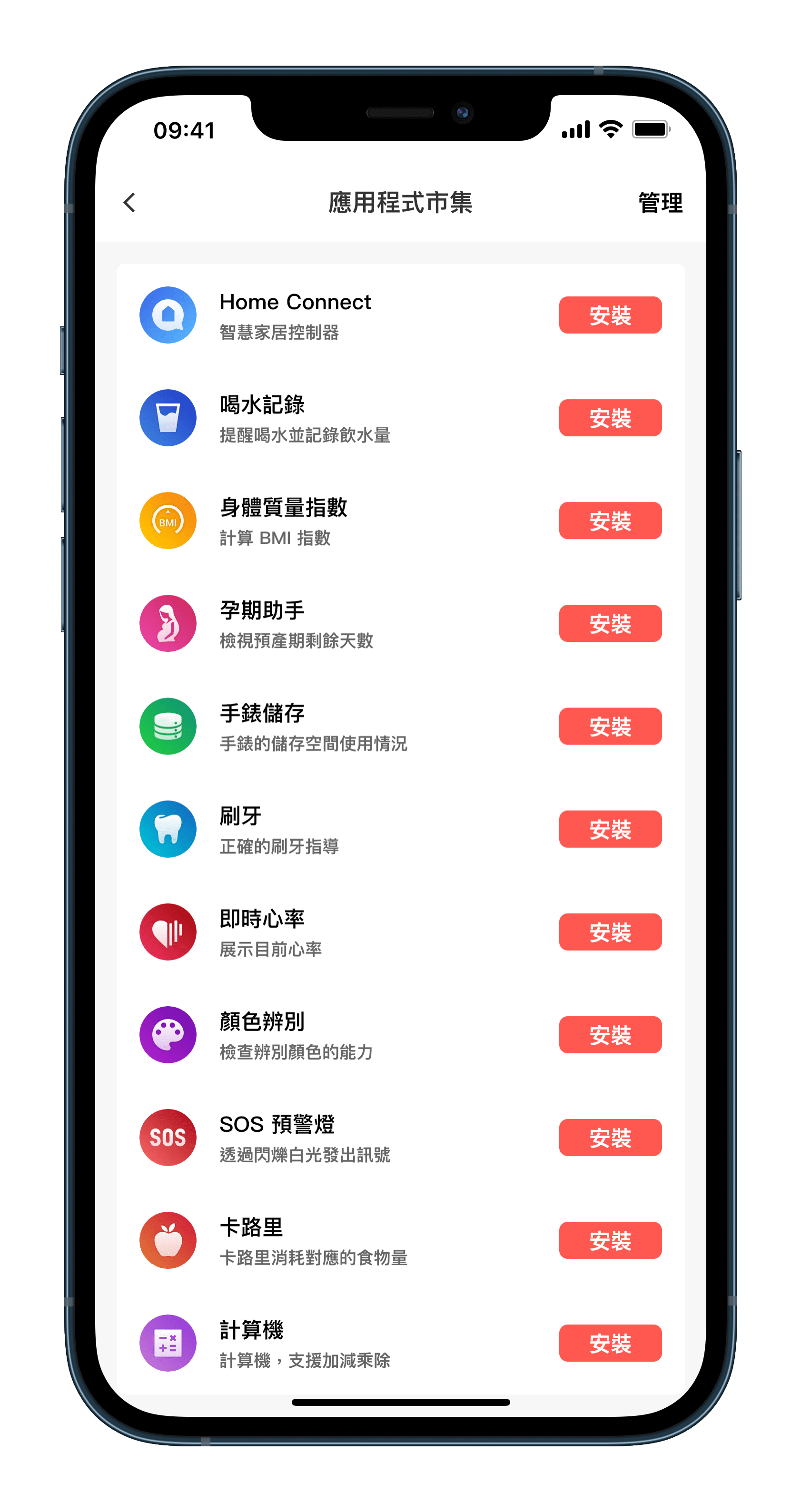Install 即時心率

(x=610, y=932)
